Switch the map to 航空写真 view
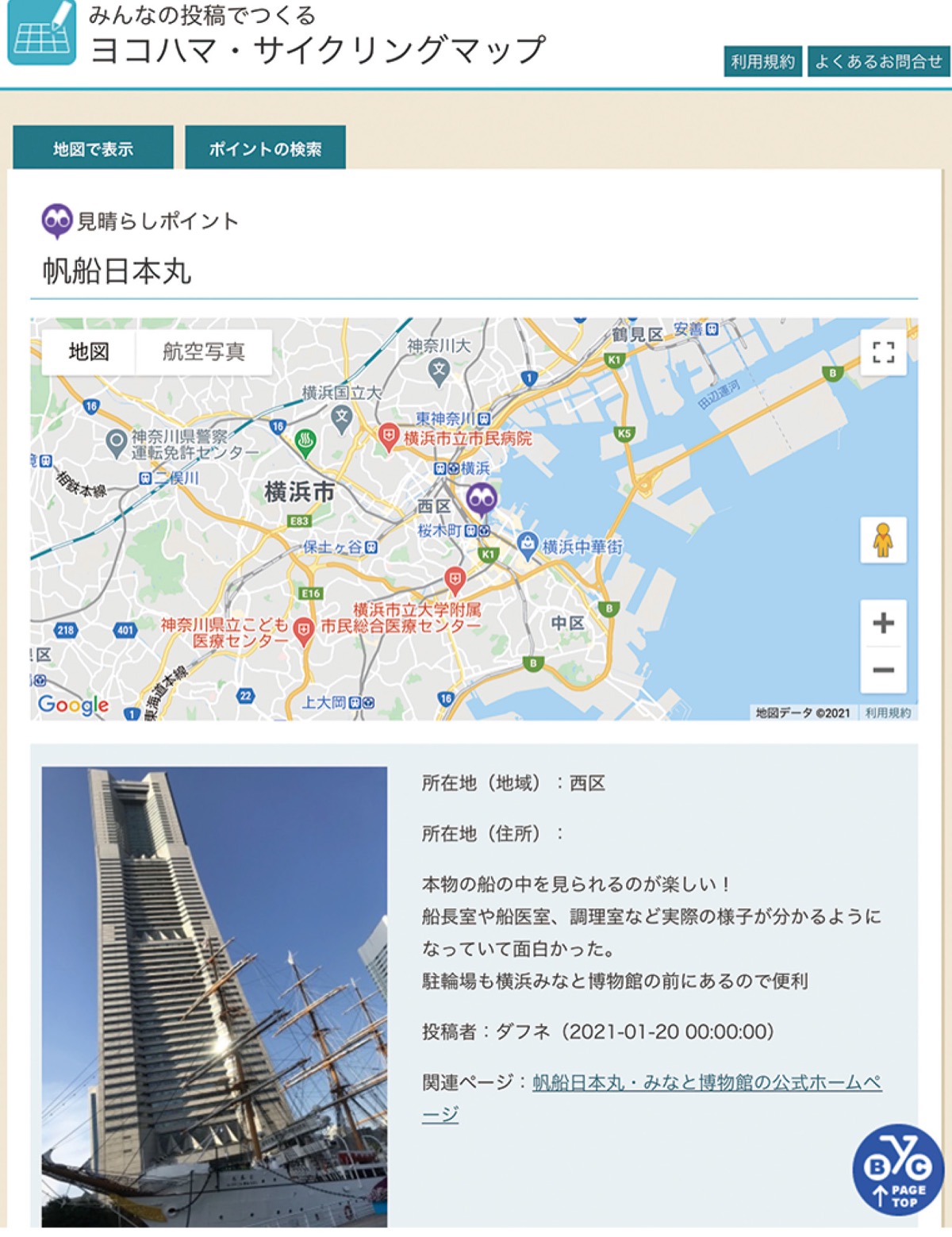 pyautogui.click(x=206, y=349)
